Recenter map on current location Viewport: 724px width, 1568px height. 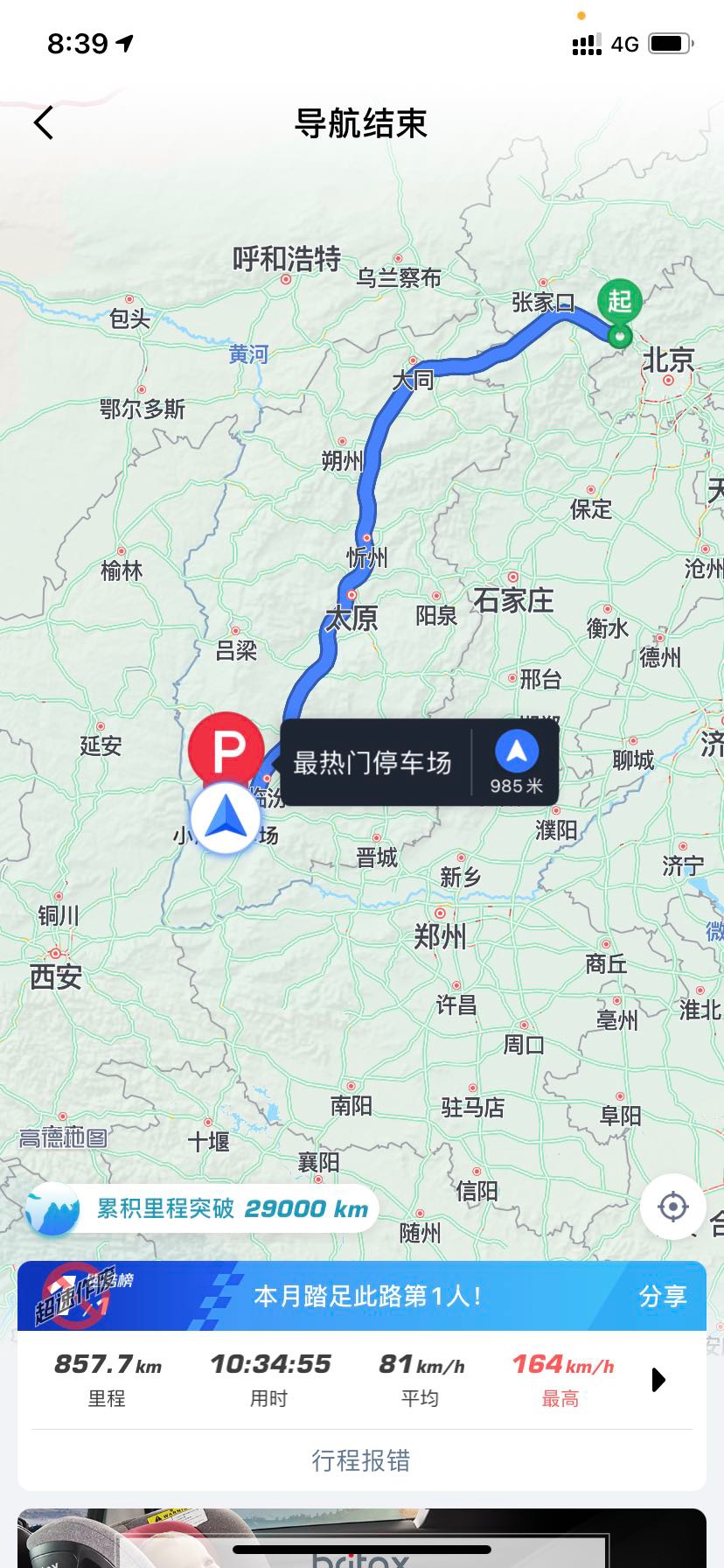(x=672, y=1207)
